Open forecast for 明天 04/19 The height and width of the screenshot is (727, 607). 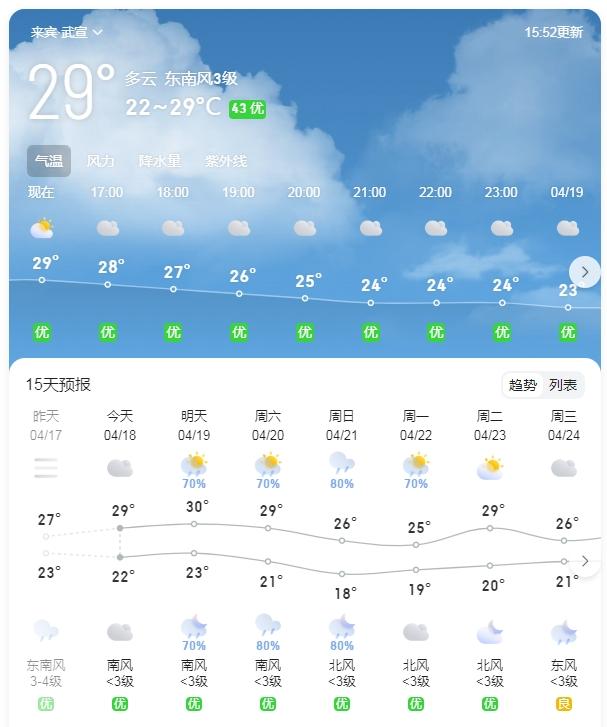pos(194,425)
